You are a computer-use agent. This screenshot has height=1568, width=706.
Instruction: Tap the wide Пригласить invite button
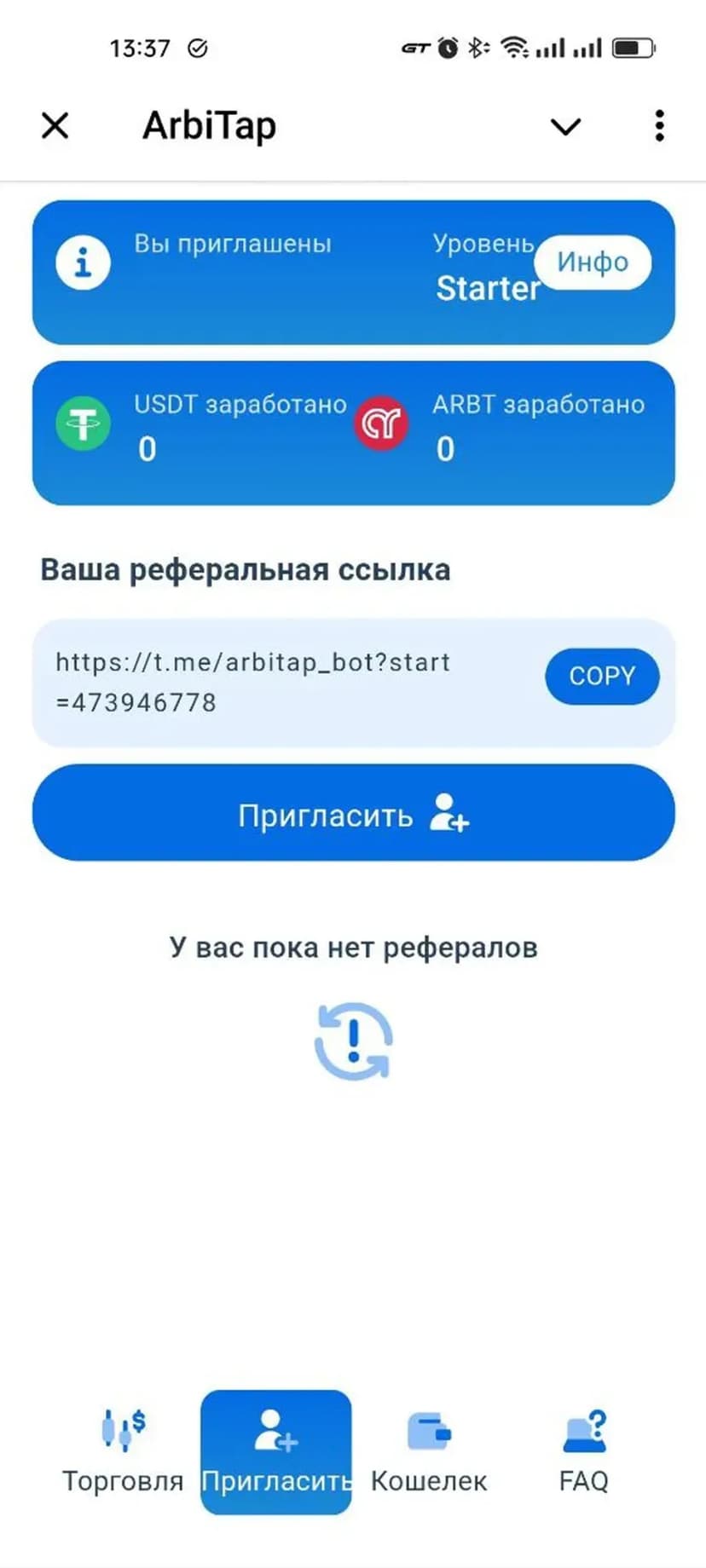(x=353, y=814)
